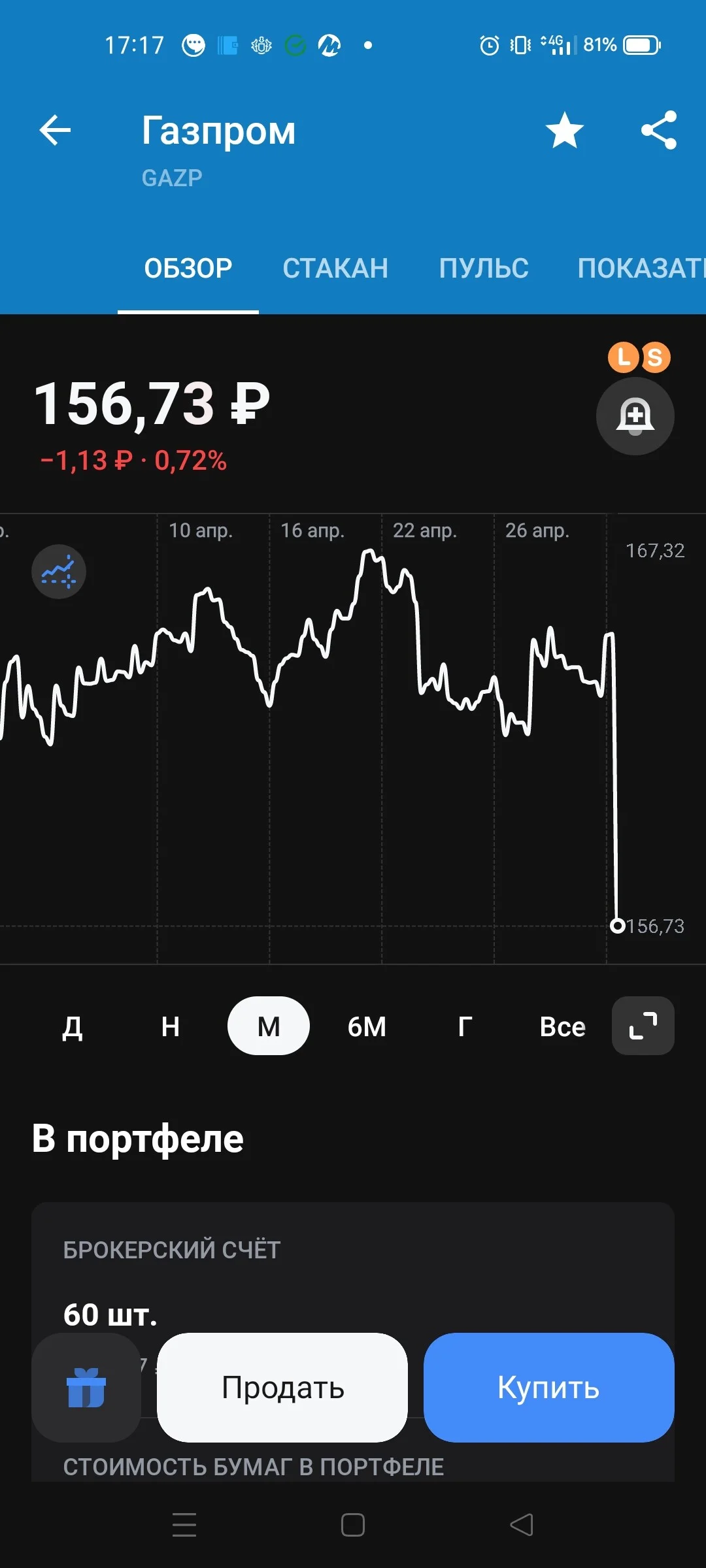This screenshot has height=1568, width=706.
Task: Tap Продать to sell shares
Action: 282,1388
